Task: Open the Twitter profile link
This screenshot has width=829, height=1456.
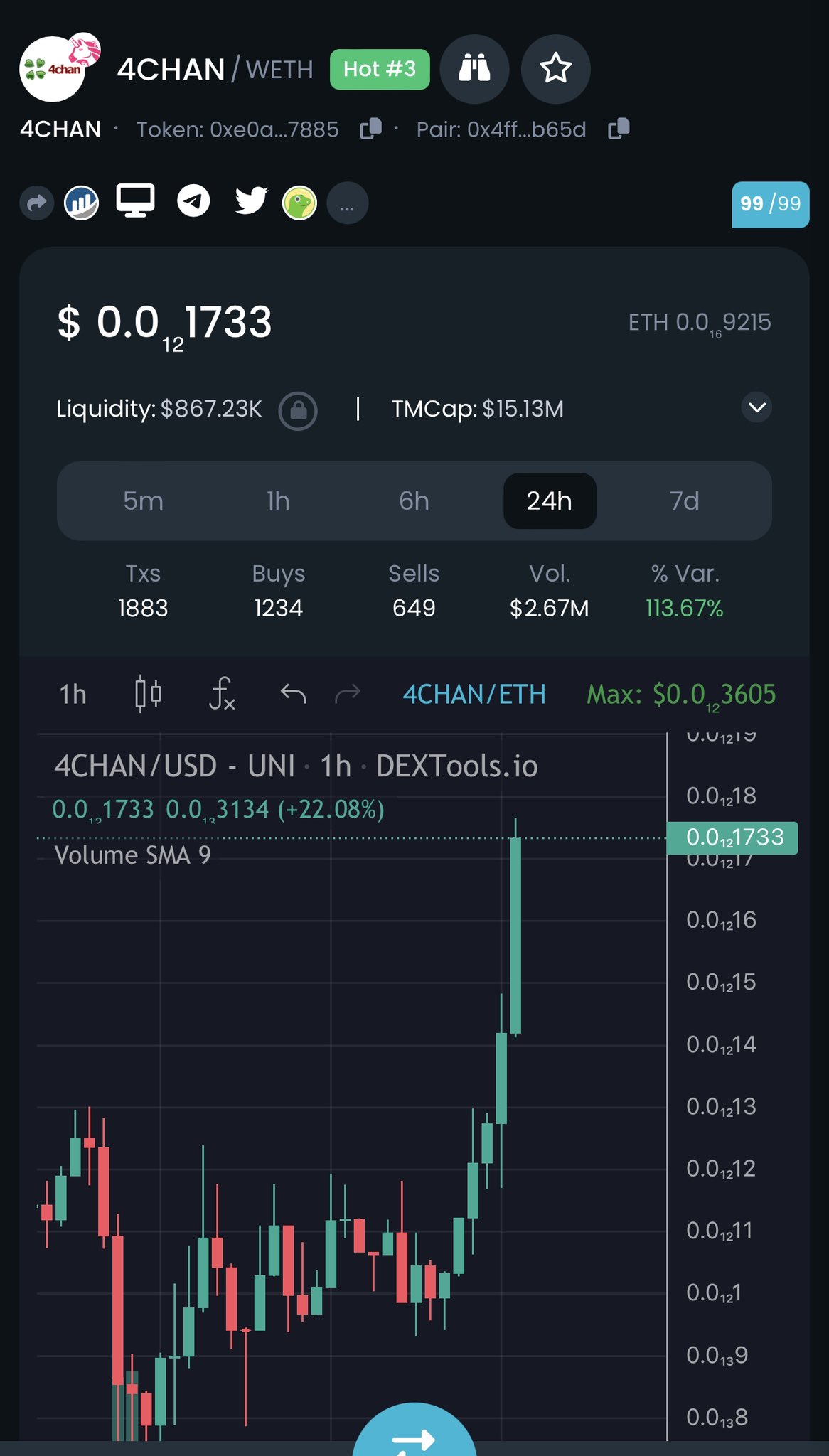Action: click(x=251, y=200)
